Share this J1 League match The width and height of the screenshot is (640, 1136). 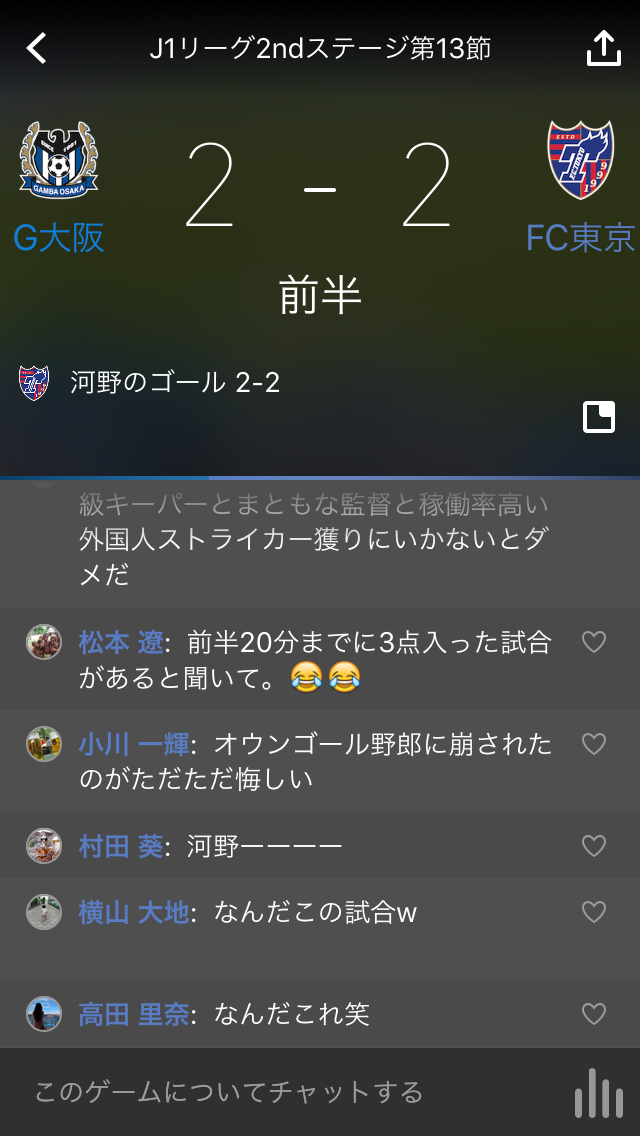click(603, 48)
